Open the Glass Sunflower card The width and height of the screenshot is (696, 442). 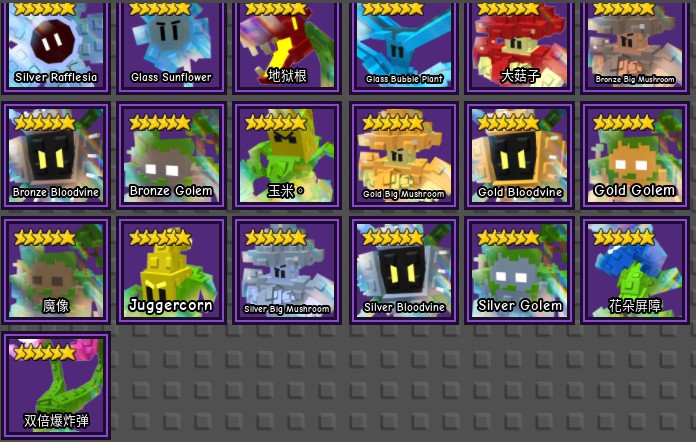point(172,44)
